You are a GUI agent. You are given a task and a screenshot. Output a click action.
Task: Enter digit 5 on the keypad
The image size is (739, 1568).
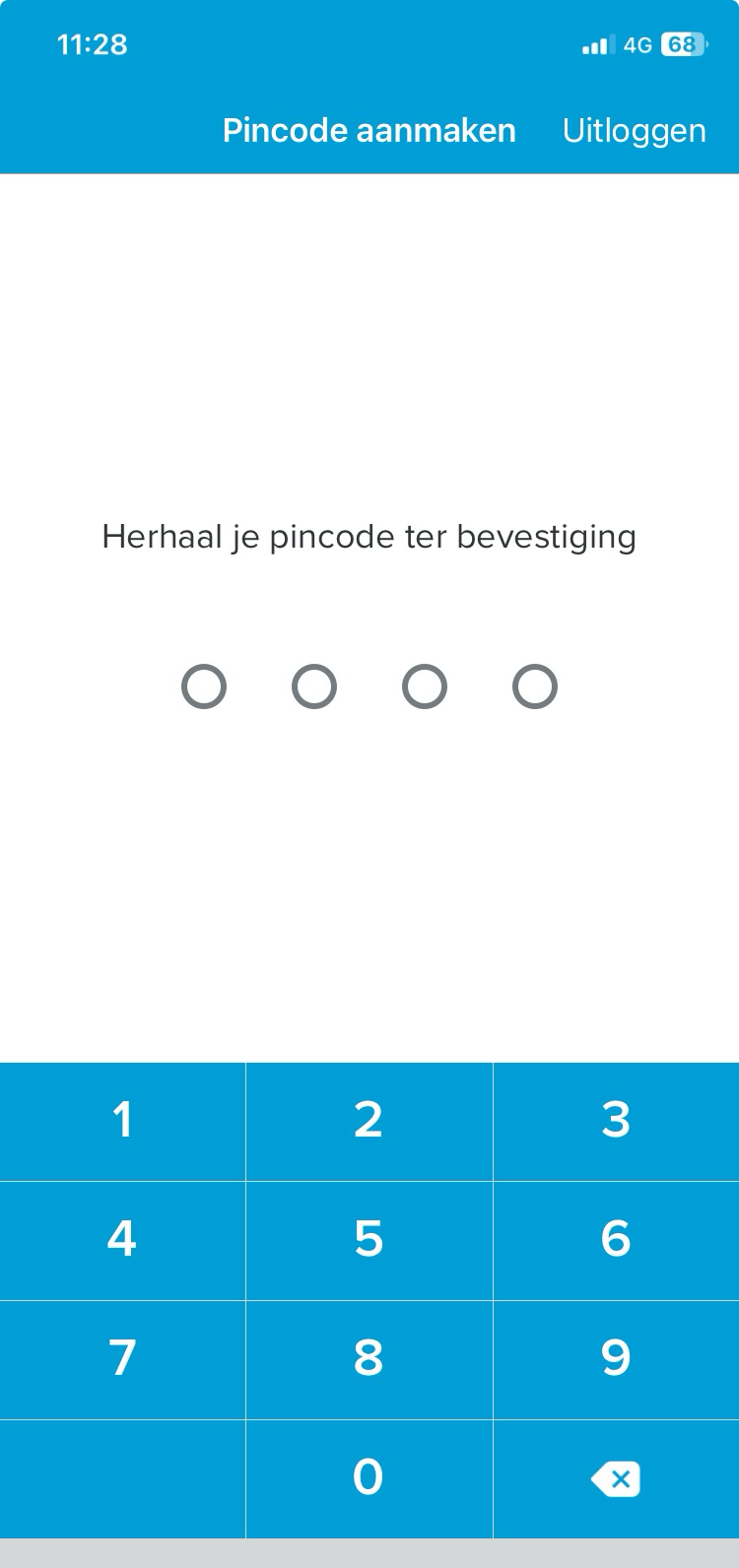click(369, 1240)
